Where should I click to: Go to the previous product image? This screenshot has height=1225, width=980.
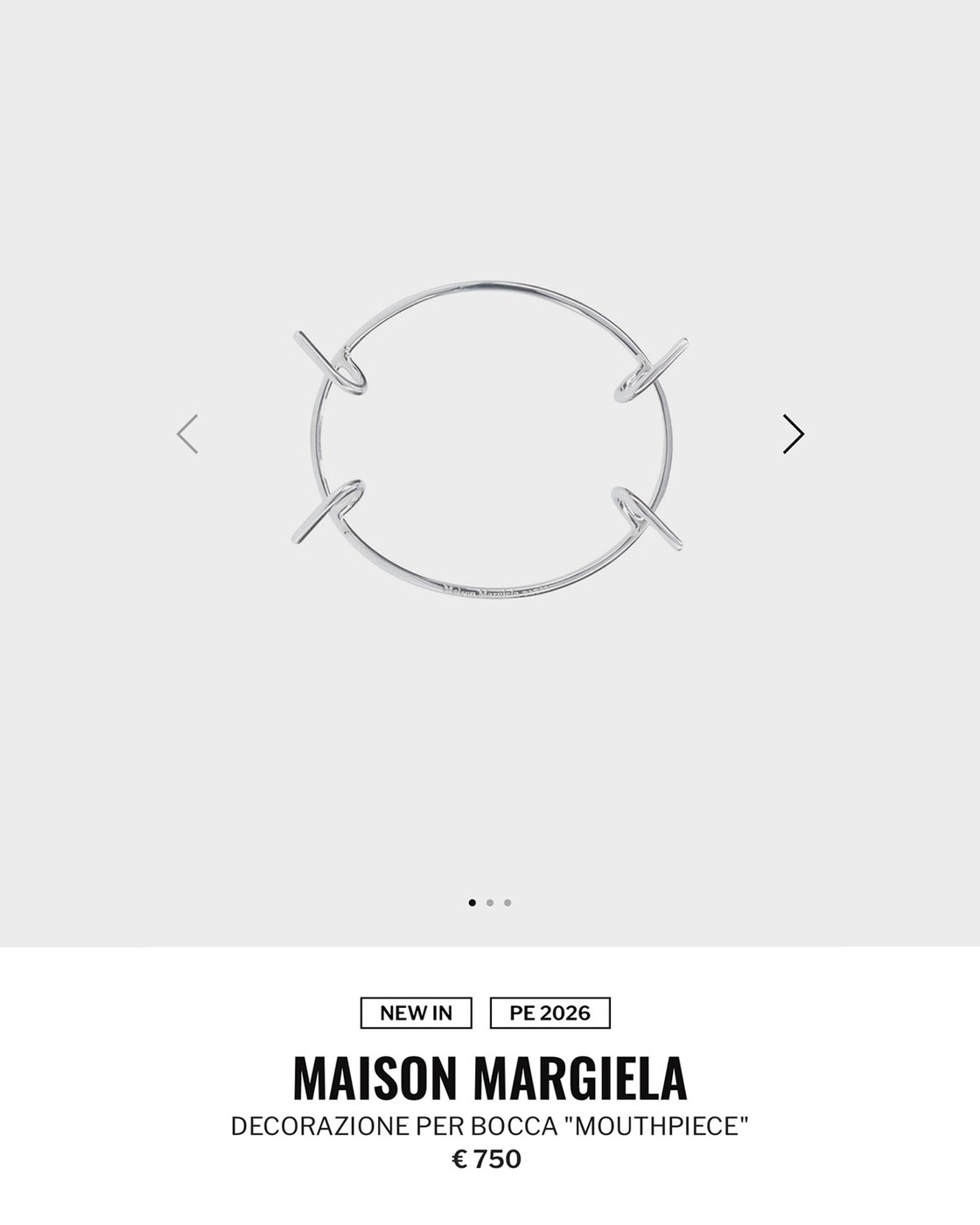coord(187,434)
